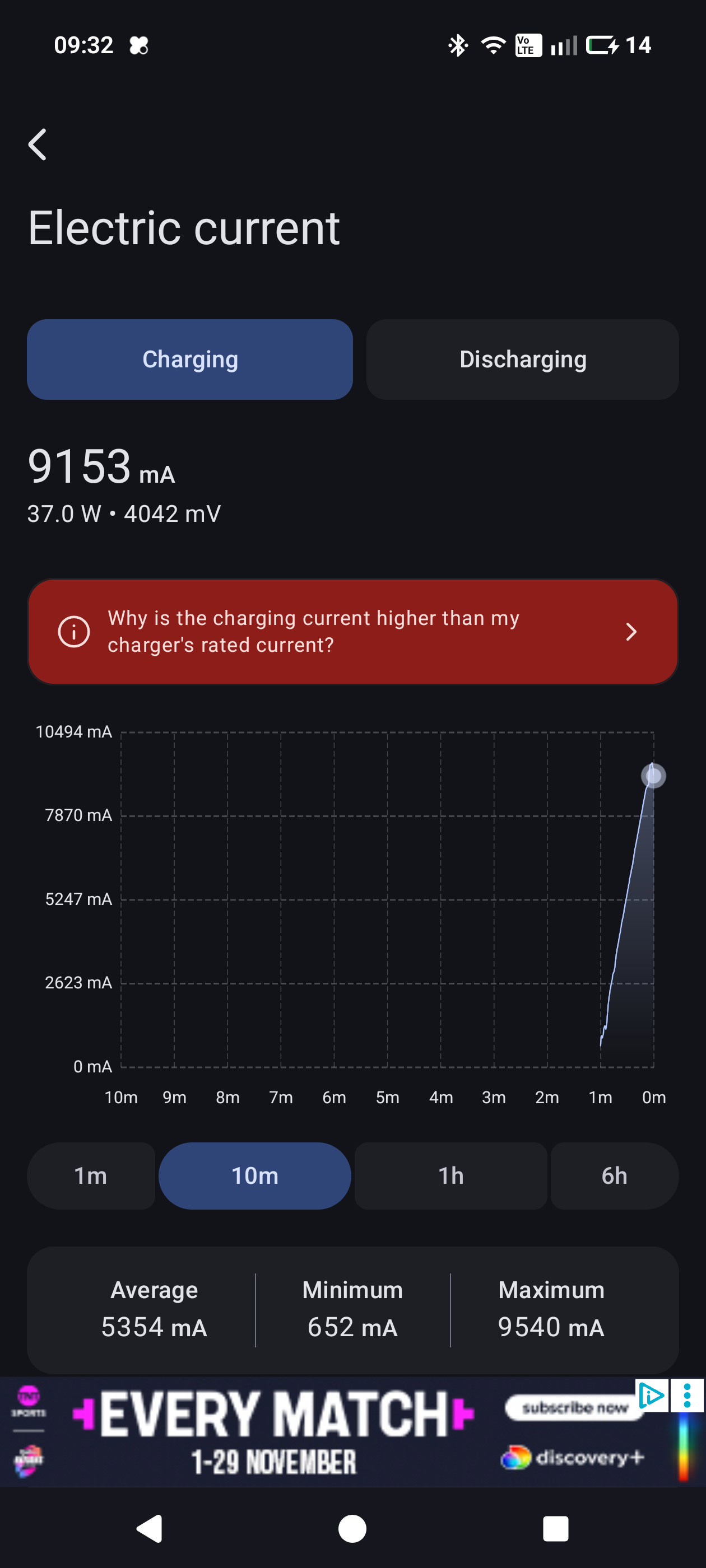Image resolution: width=706 pixels, height=1568 pixels.
Task: Go back using the top-left arrow
Action: click(x=38, y=145)
